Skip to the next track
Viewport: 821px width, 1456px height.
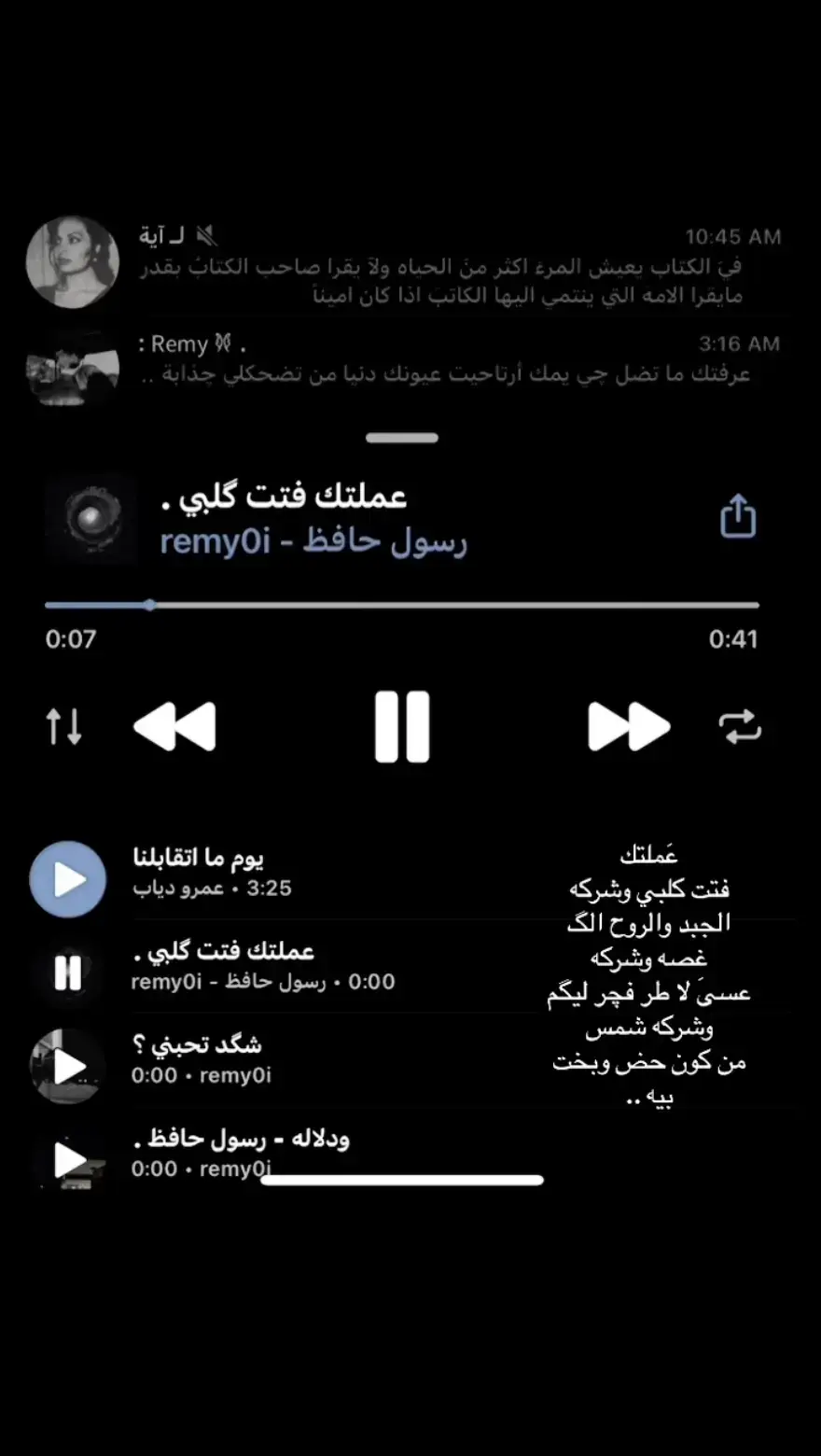coord(629,726)
